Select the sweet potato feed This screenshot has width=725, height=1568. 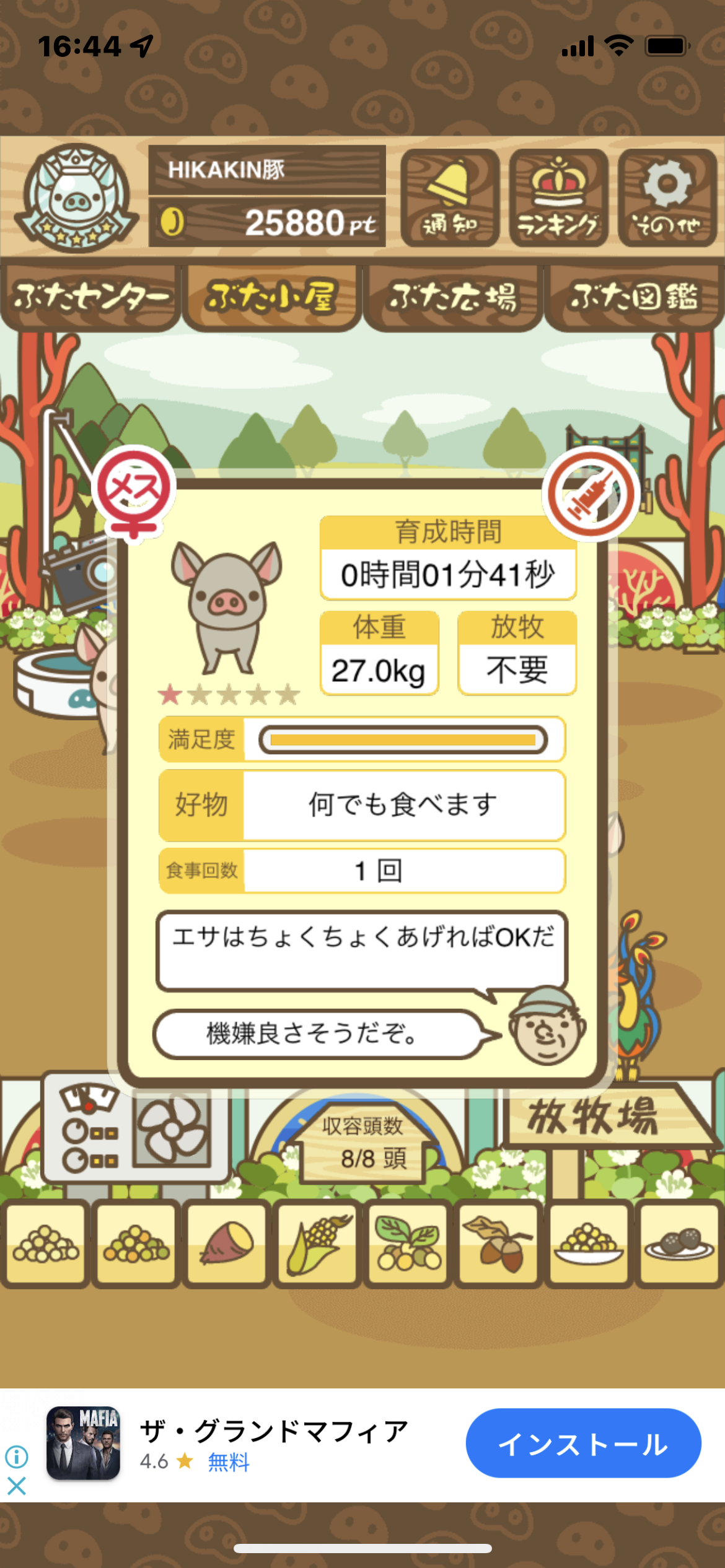(x=227, y=1243)
